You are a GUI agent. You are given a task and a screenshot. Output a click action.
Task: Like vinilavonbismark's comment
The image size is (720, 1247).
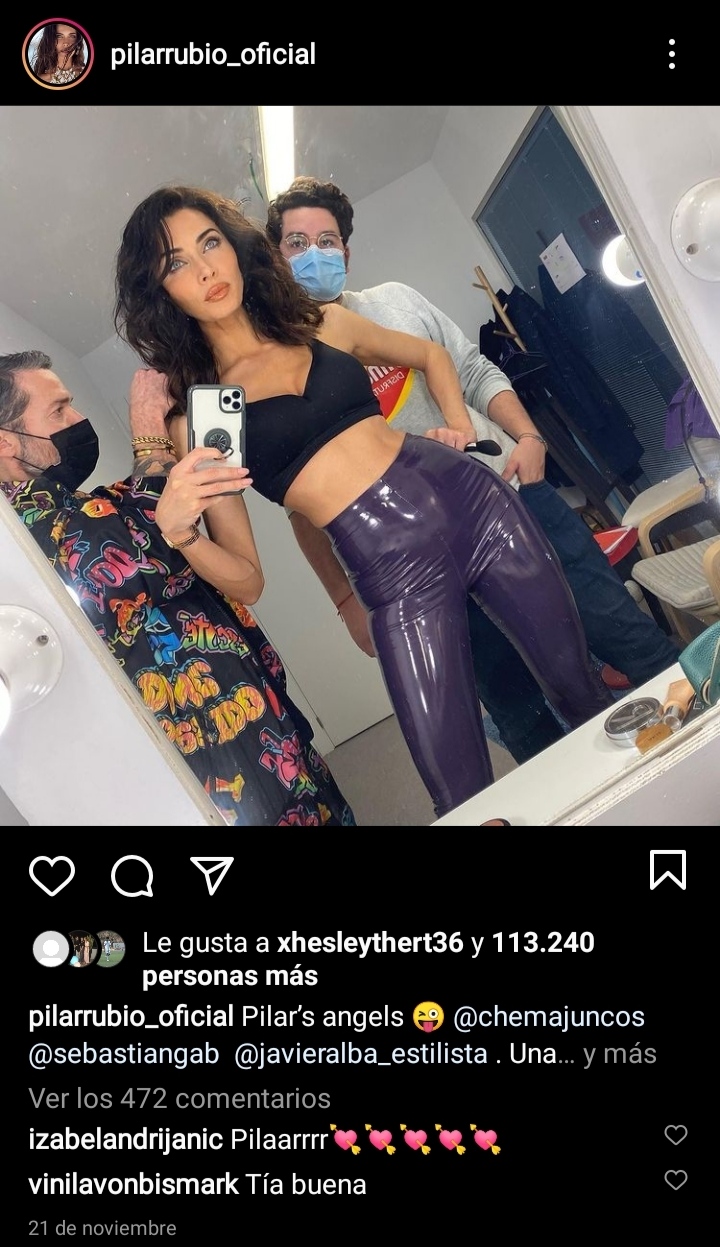pos(676,1180)
